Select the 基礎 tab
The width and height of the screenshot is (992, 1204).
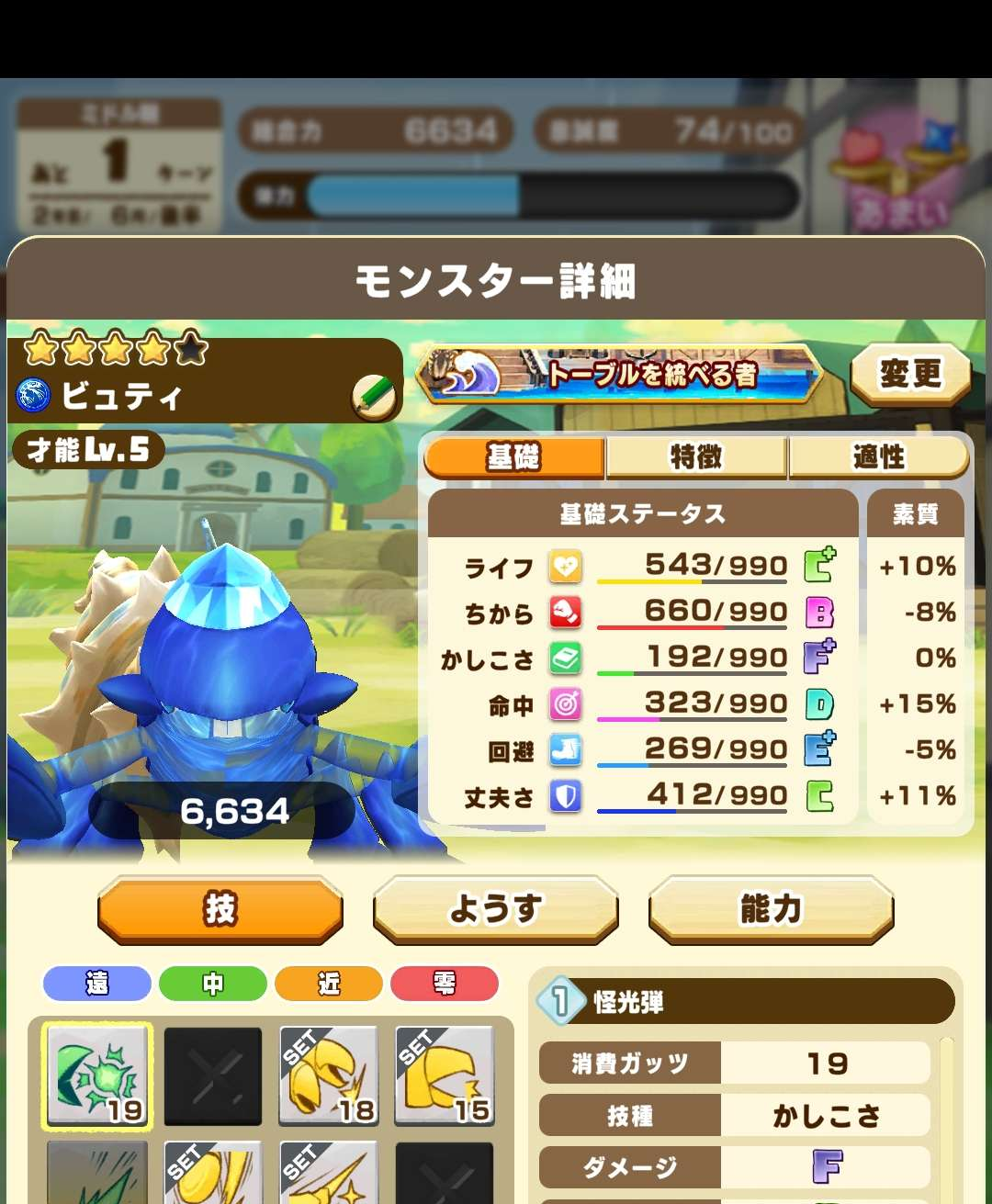(x=514, y=456)
